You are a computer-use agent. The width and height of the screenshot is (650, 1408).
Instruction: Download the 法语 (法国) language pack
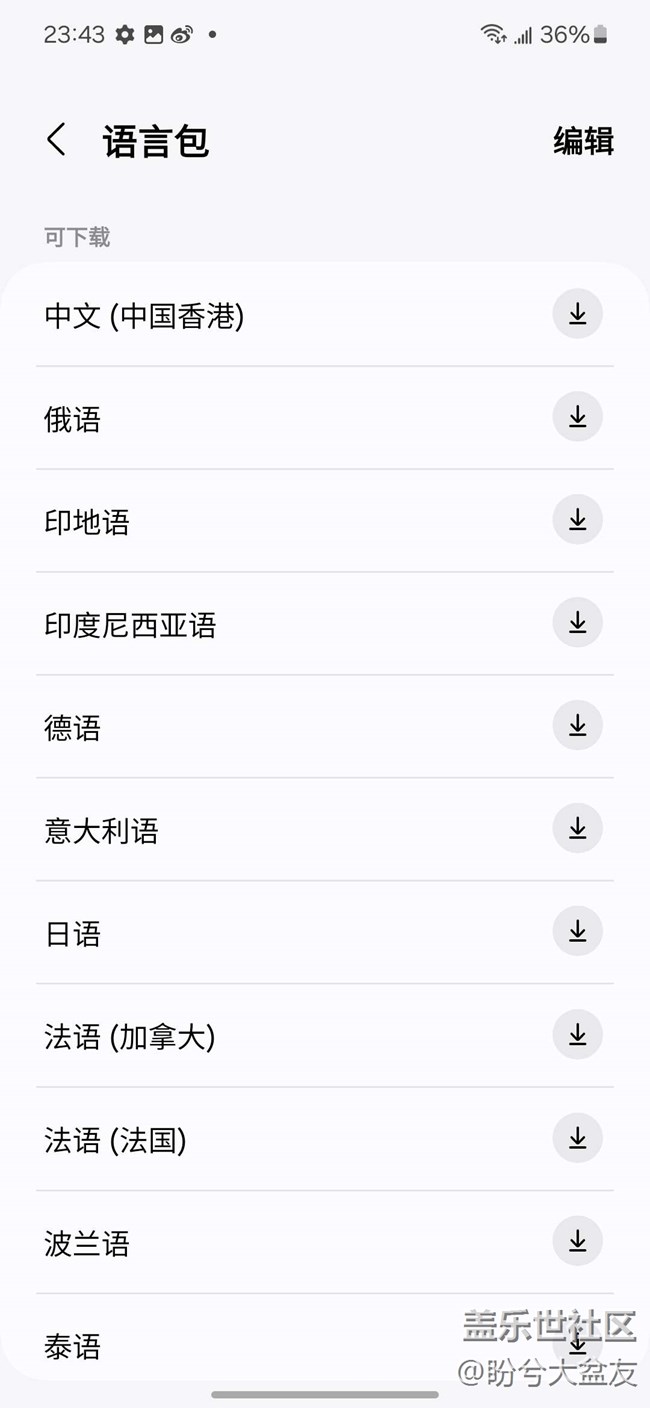pos(578,1138)
